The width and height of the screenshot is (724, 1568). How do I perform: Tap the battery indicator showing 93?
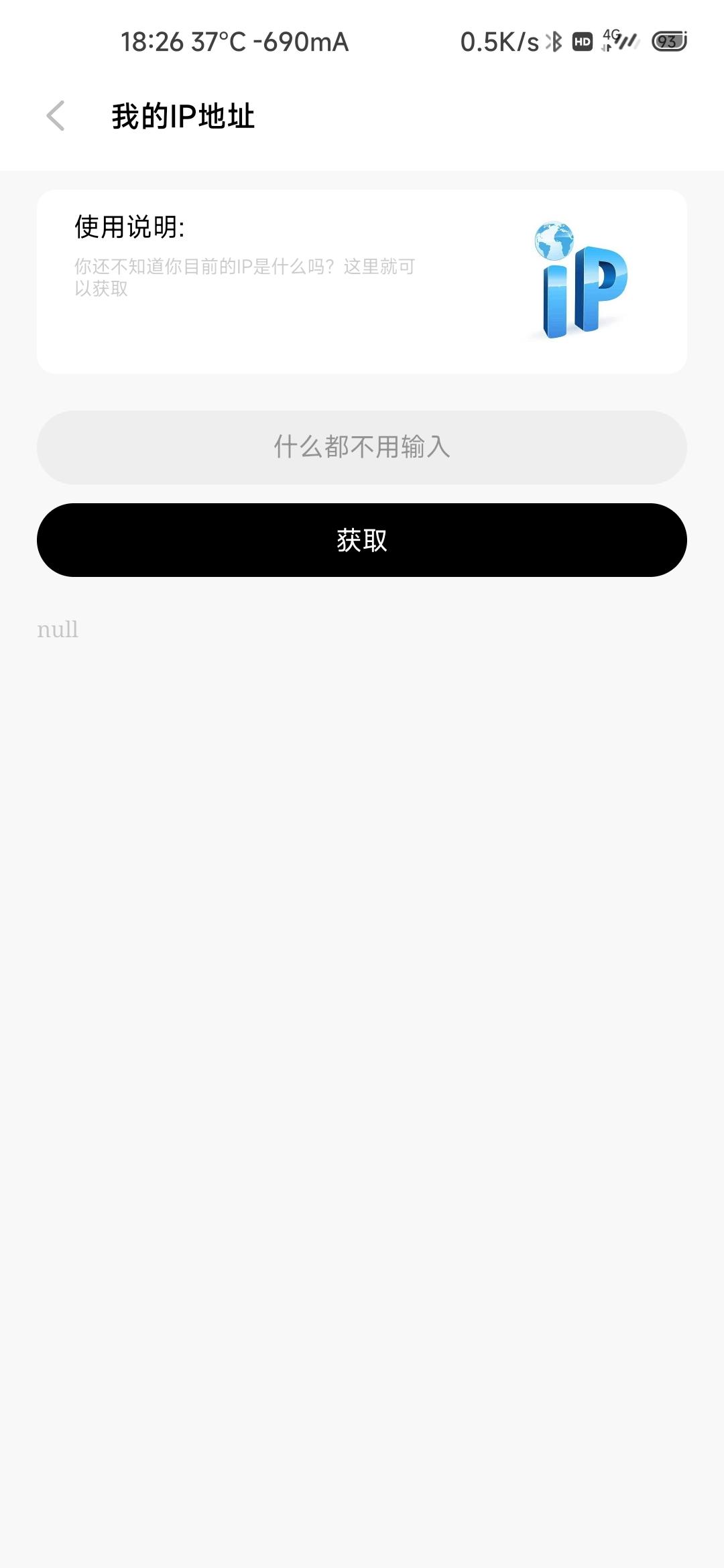pyautogui.click(x=666, y=42)
